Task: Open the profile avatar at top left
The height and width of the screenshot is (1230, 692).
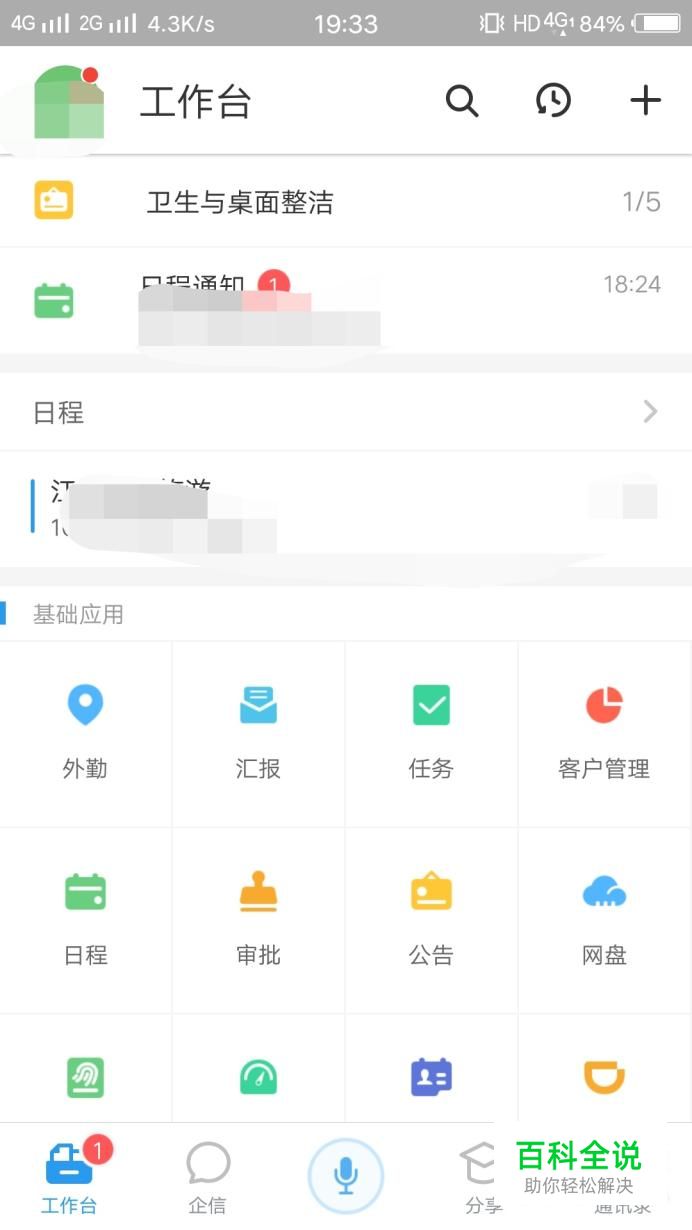Action: click(x=69, y=102)
